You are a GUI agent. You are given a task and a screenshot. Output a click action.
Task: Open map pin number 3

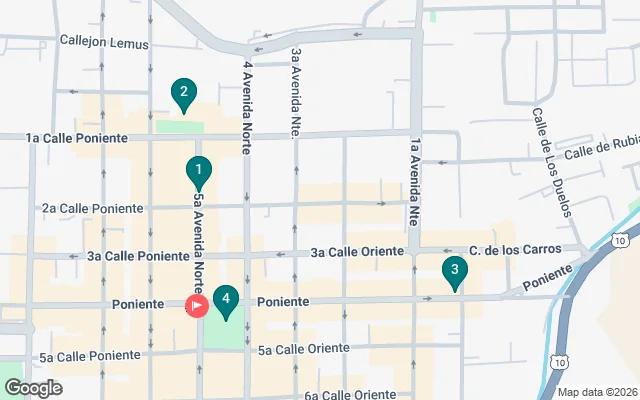click(x=454, y=270)
